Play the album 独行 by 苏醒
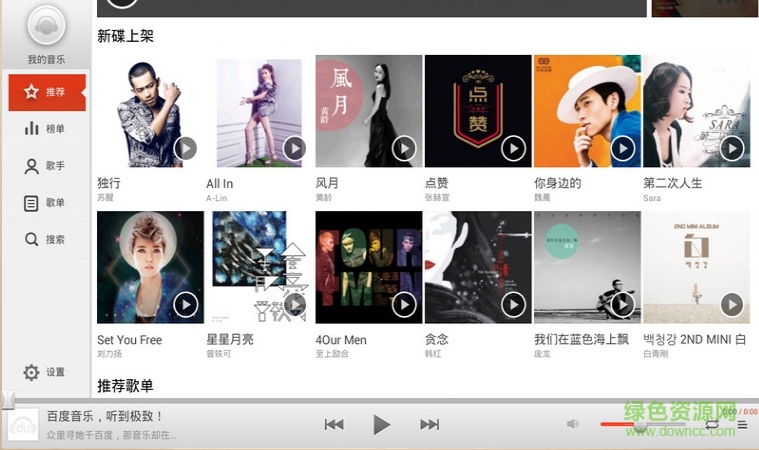 tap(185, 148)
